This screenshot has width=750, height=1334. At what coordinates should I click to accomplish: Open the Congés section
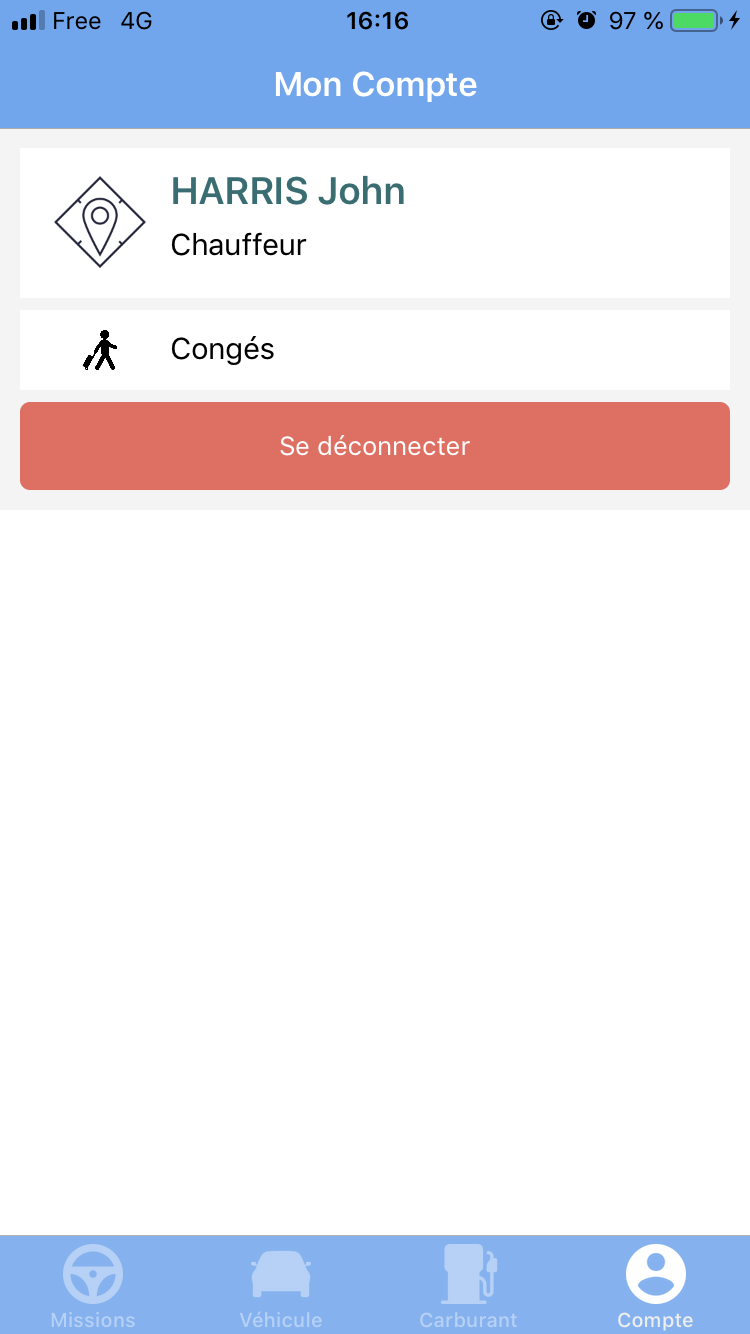tap(222, 349)
